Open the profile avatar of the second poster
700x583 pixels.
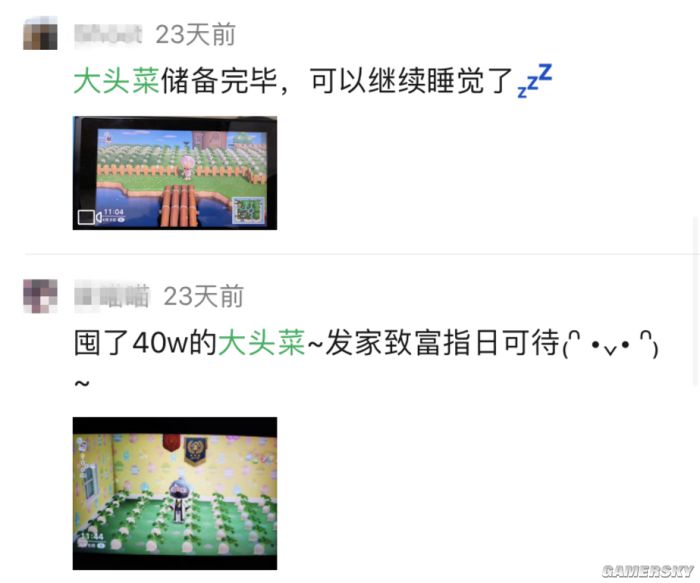pos(41,296)
